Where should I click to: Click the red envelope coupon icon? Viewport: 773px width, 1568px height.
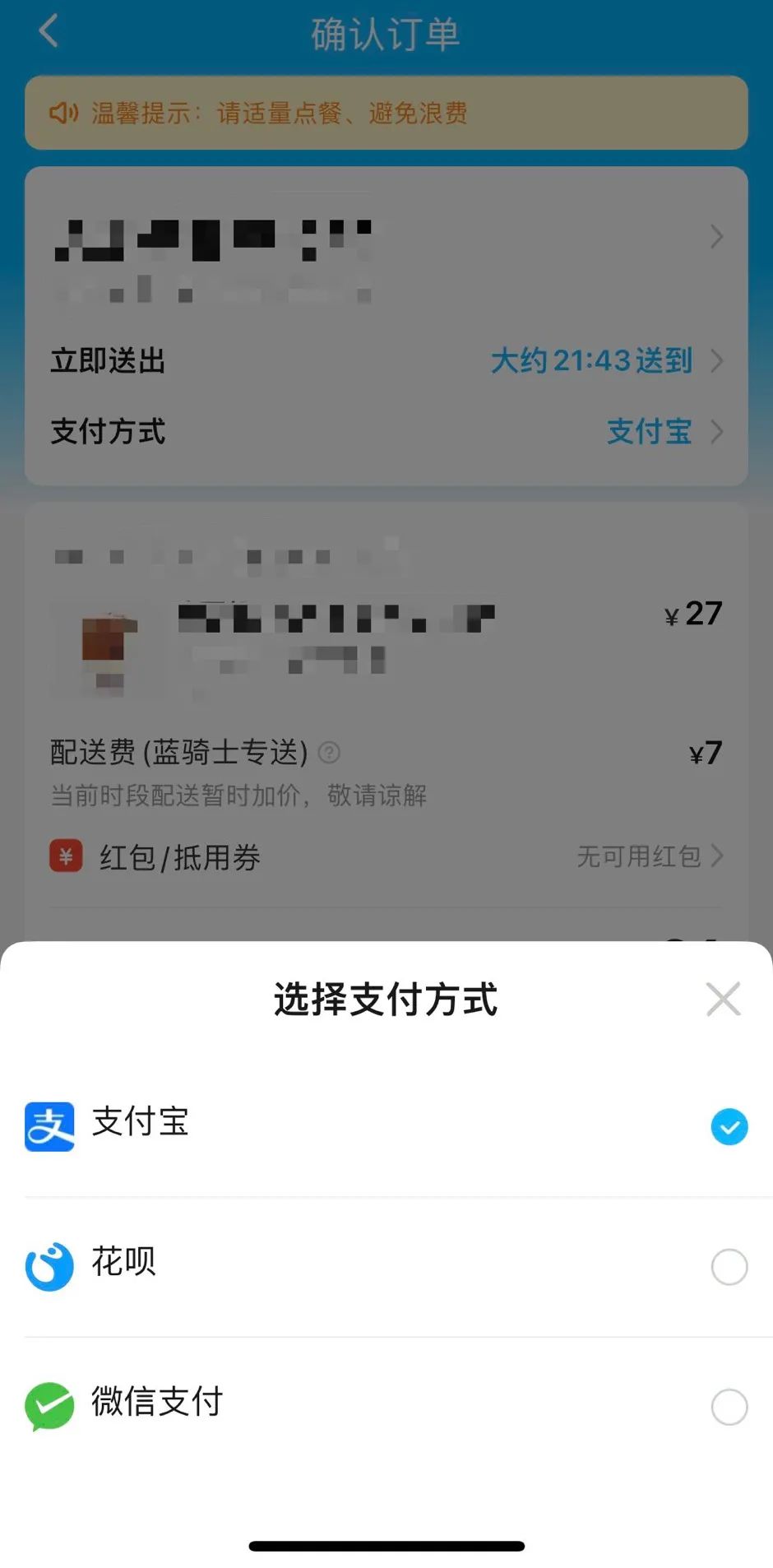[x=65, y=856]
